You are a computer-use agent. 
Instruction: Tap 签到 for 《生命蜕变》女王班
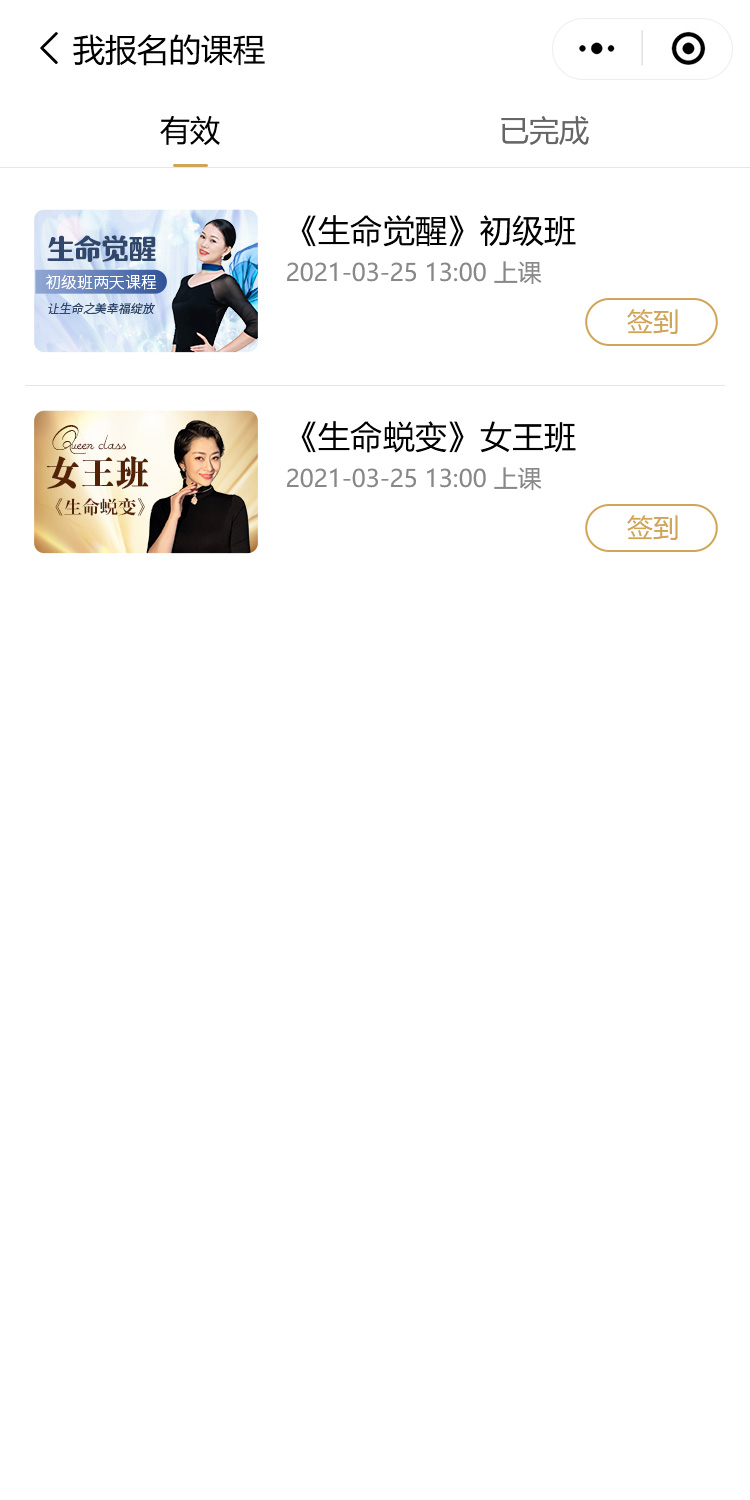(x=651, y=528)
